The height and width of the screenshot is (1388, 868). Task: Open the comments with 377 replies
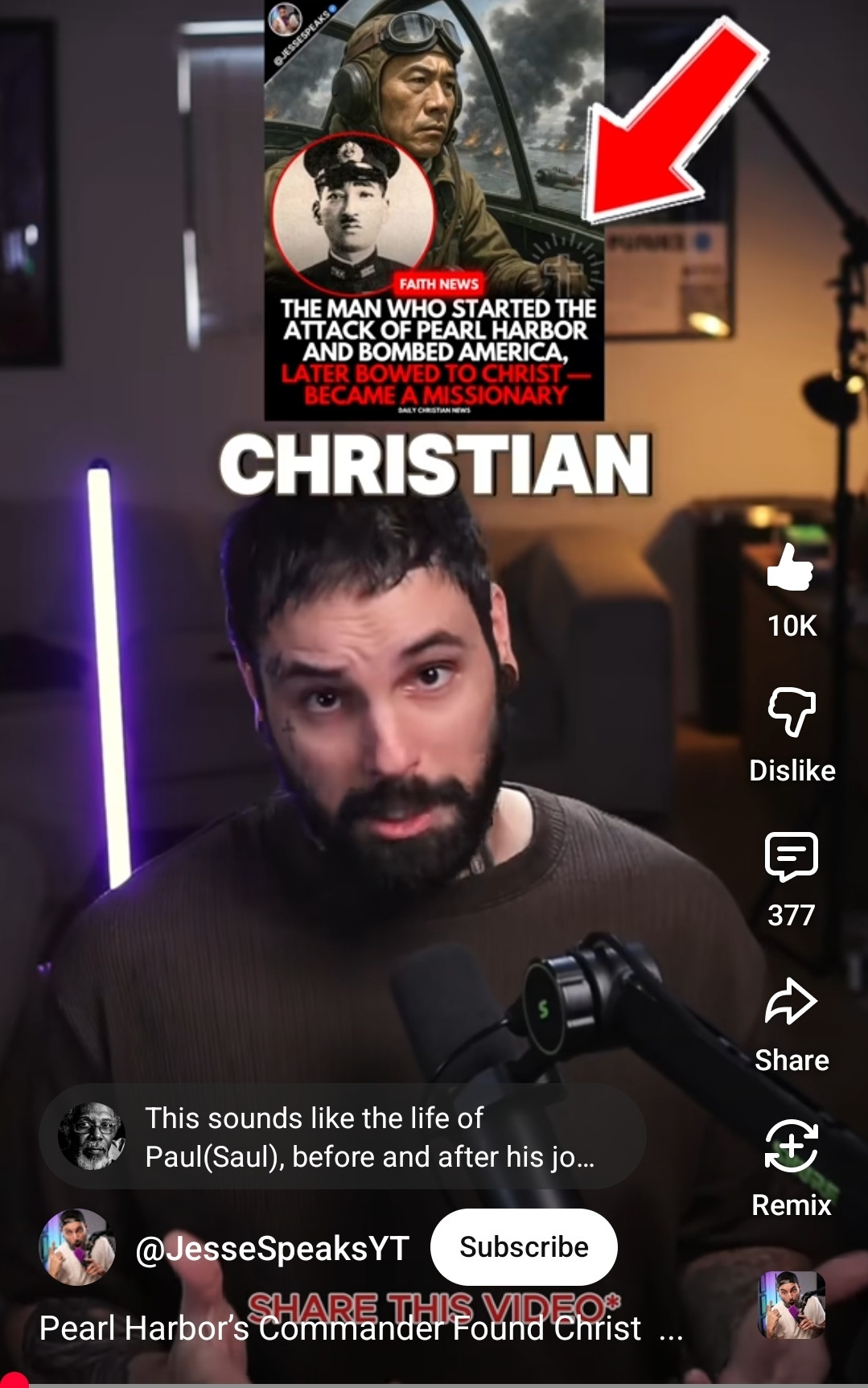(x=791, y=857)
